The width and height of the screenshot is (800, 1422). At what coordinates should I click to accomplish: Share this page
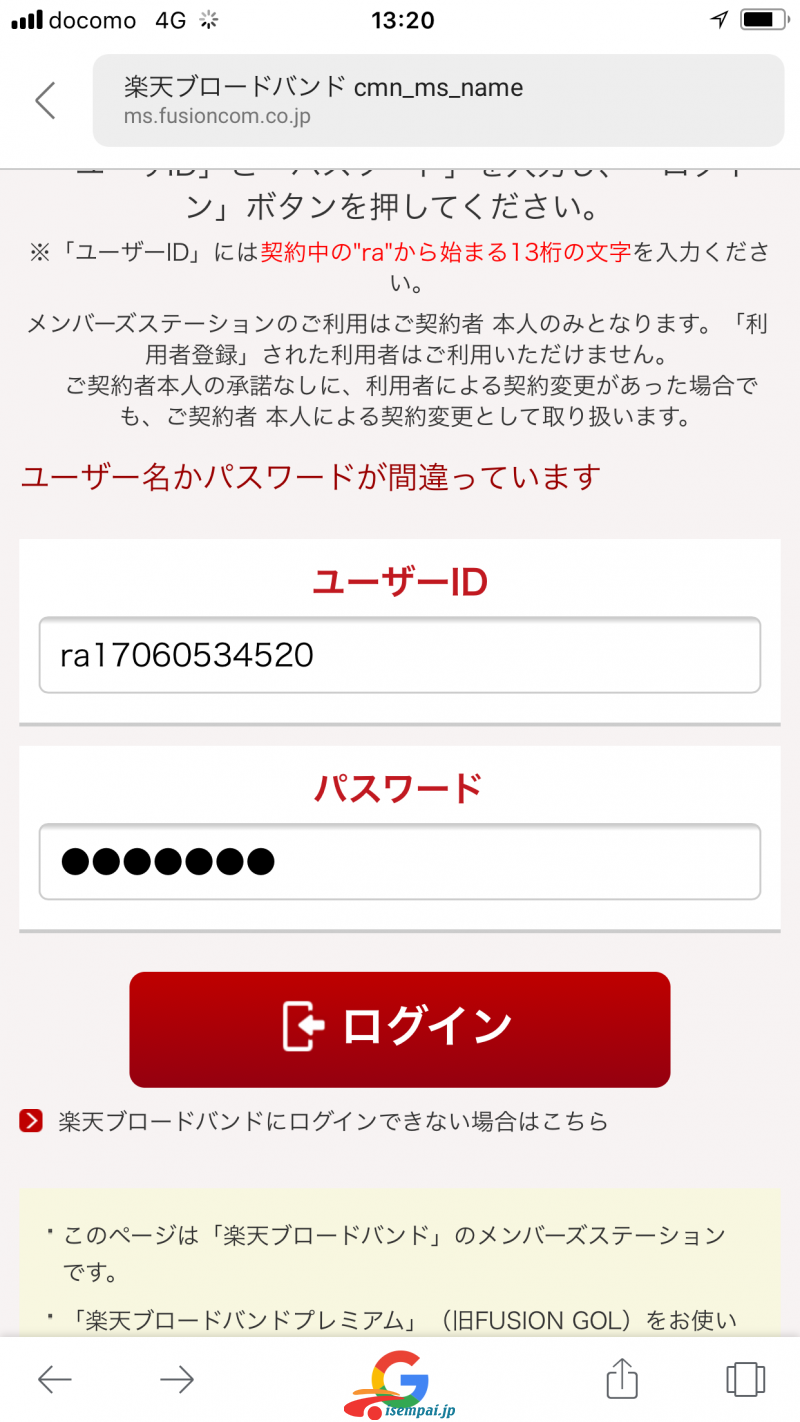[622, 1377]
